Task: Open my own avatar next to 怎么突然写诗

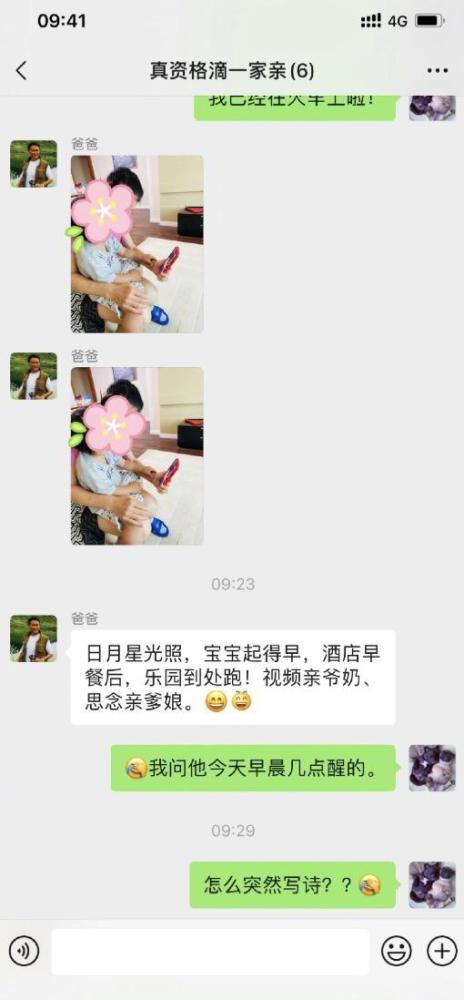Action: [x=432, y=885]
